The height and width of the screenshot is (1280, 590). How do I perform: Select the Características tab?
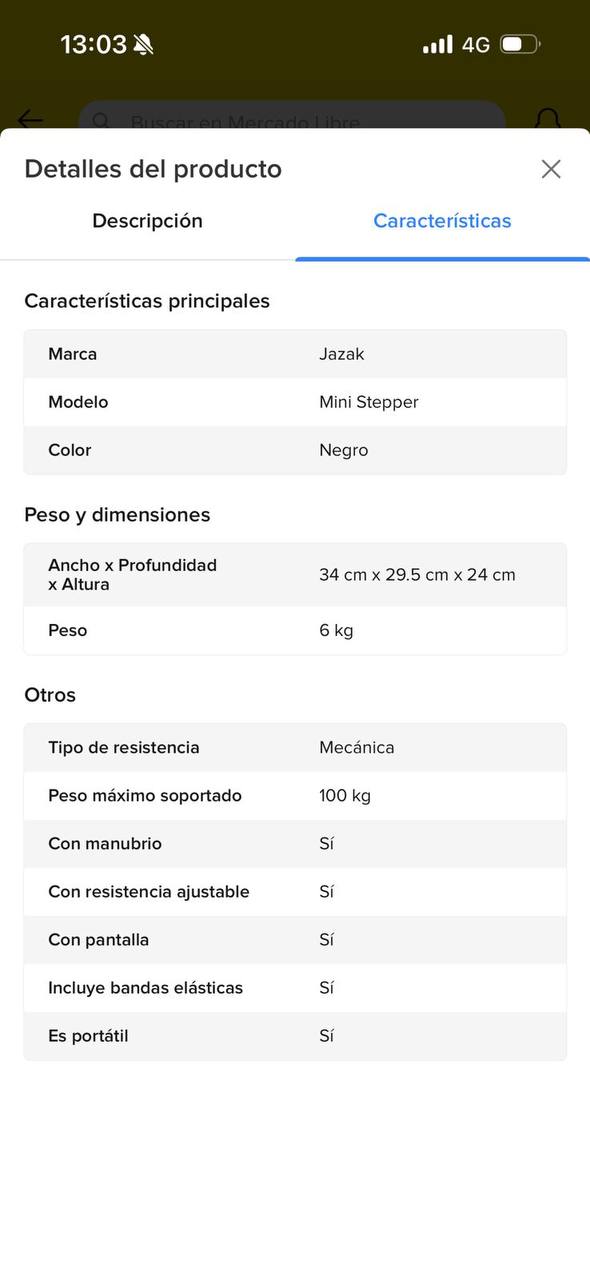click(x=442, y=221)
